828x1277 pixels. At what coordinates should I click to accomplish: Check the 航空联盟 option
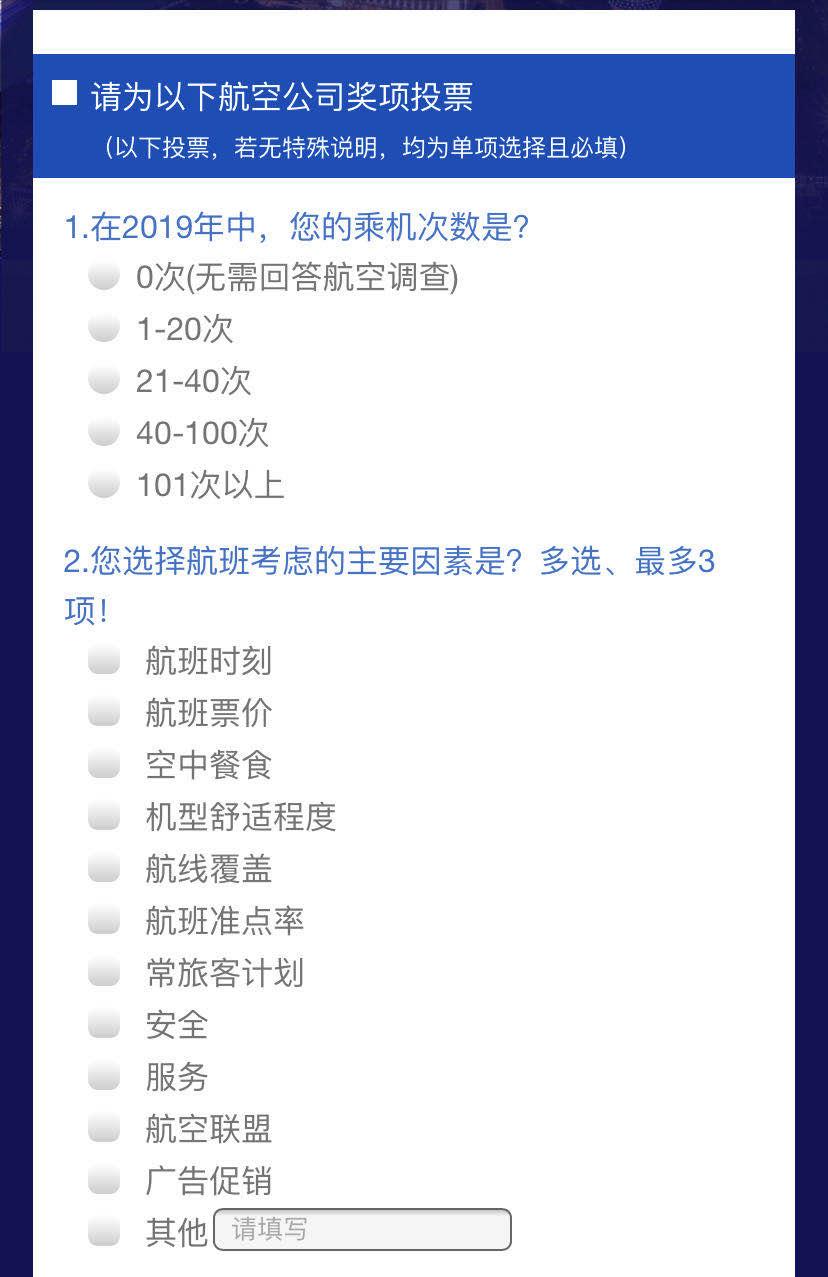point(104,1129)
